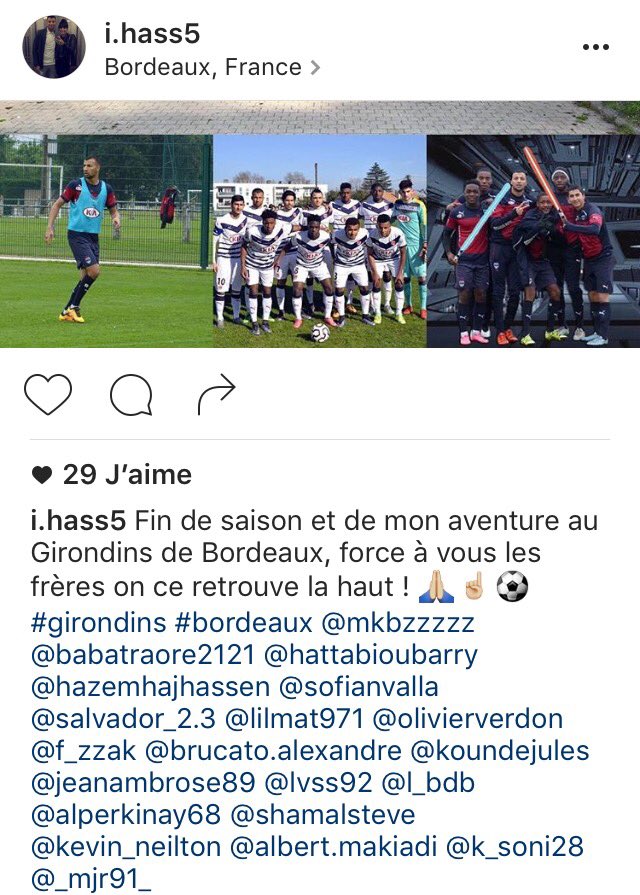Open the post's three-dot options menu
This screenshot has width=640, height=895.
595,47
